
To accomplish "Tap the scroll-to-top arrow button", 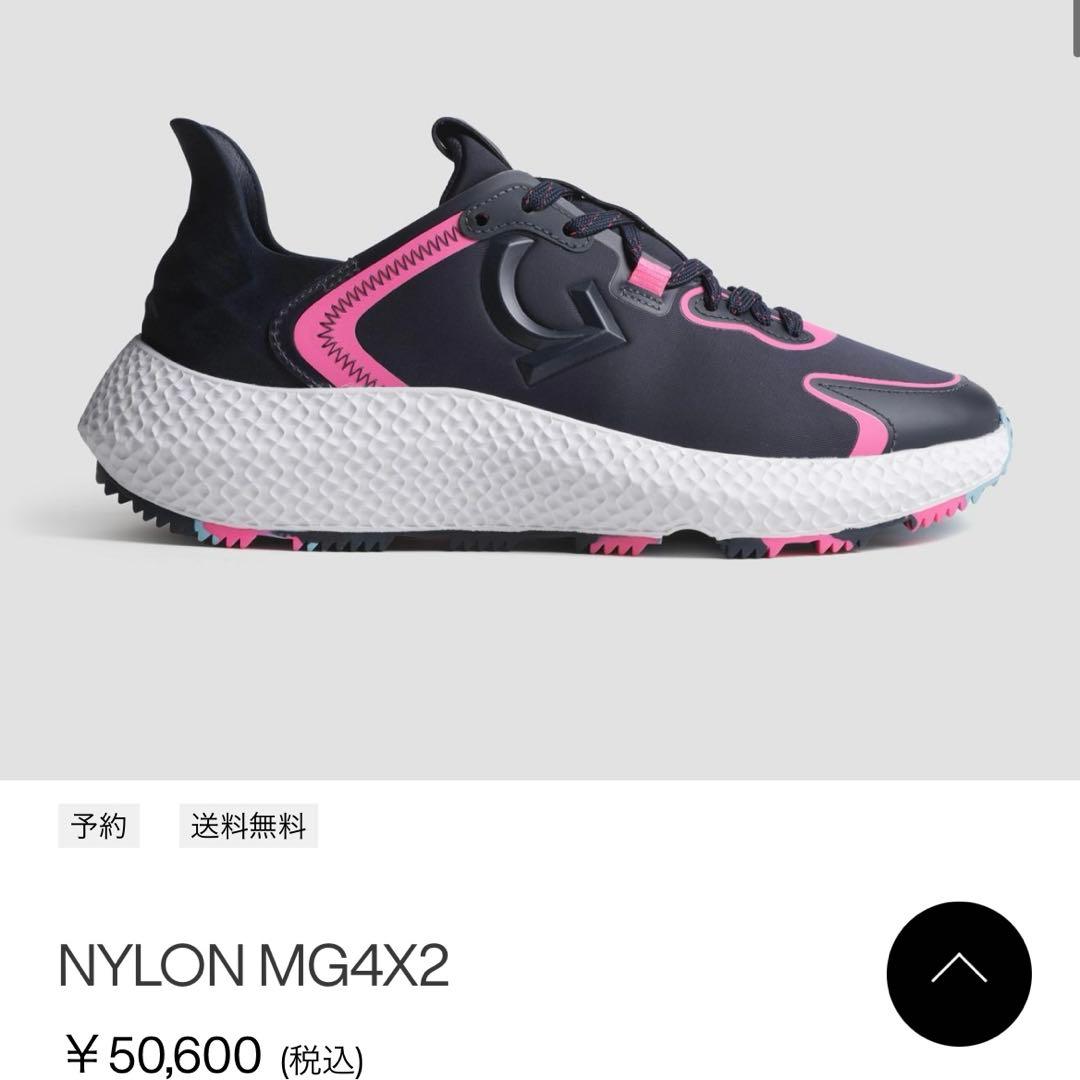I will (x=958, y=973).
